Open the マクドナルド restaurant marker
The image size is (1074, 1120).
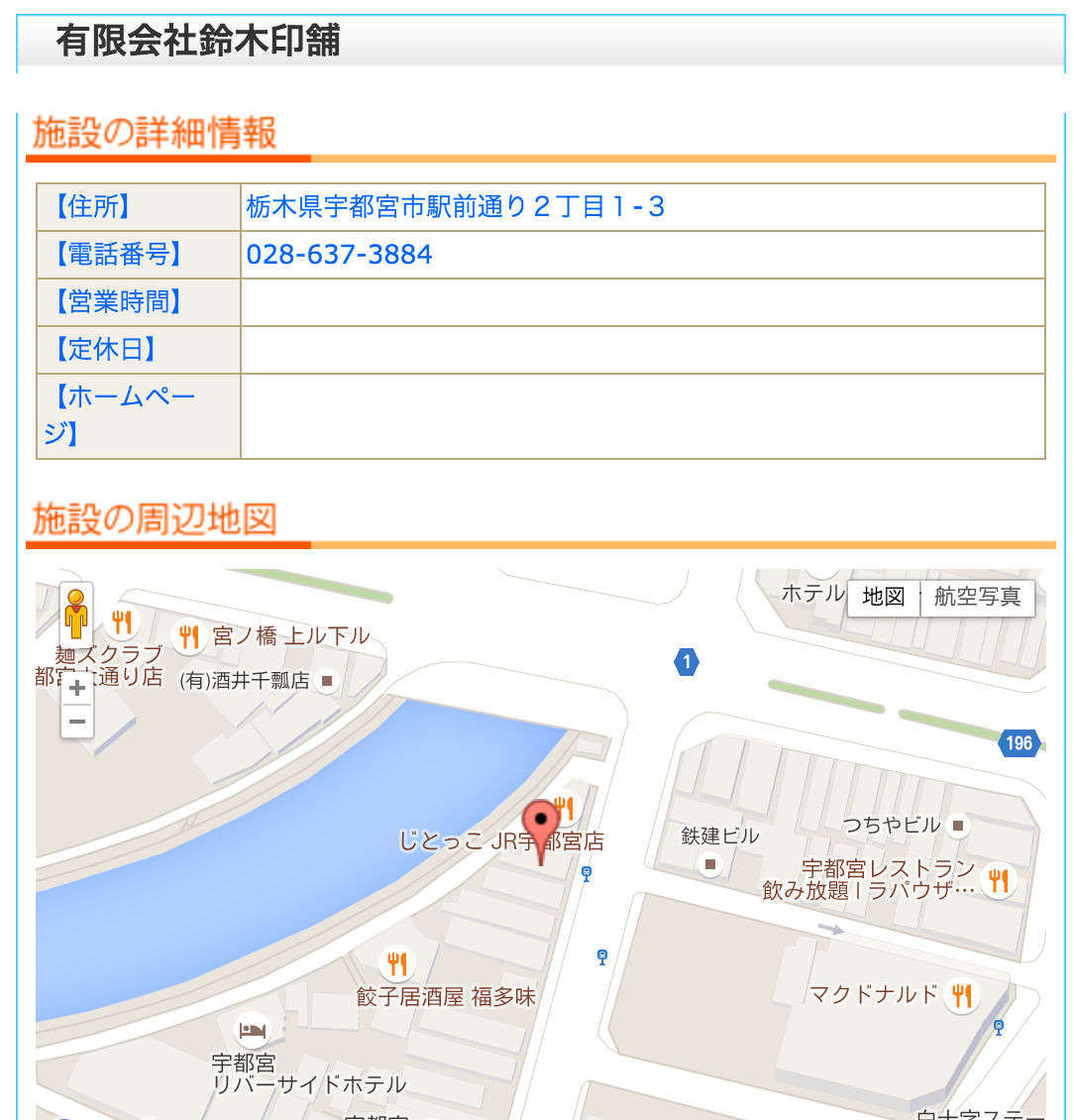(x=961, y=994)
